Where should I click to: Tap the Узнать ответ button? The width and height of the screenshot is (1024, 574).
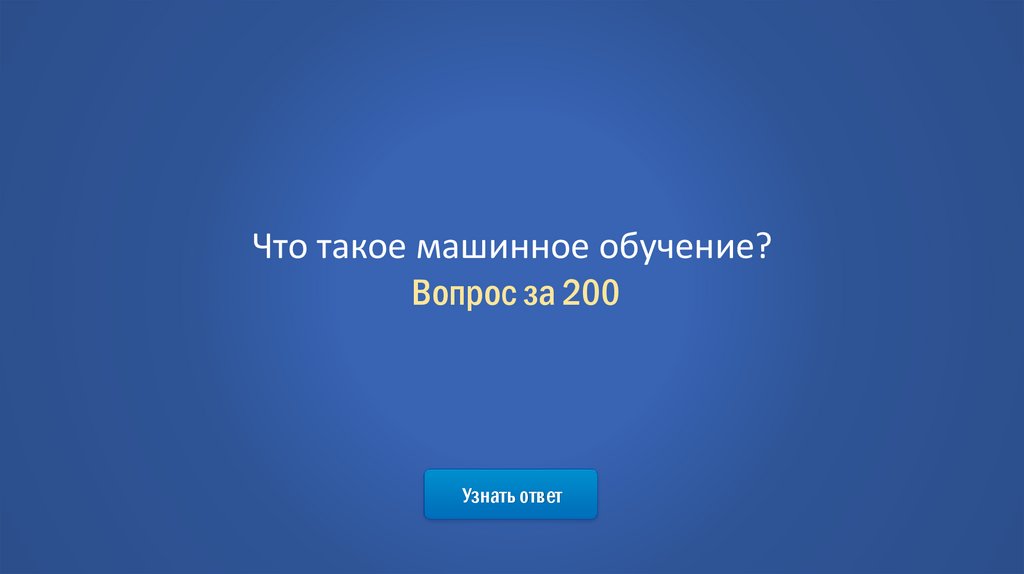[511, 495]
